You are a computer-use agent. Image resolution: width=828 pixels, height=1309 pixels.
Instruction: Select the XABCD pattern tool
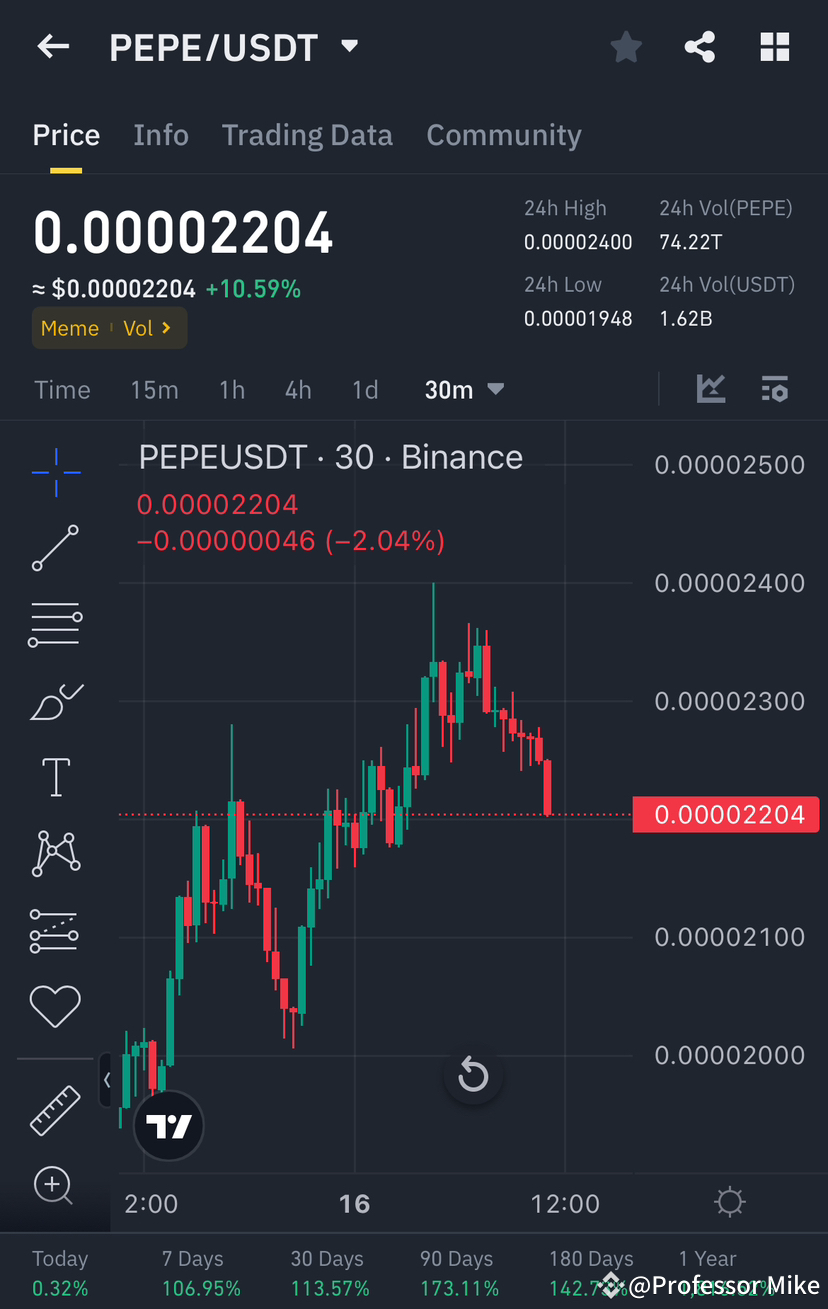55,853
